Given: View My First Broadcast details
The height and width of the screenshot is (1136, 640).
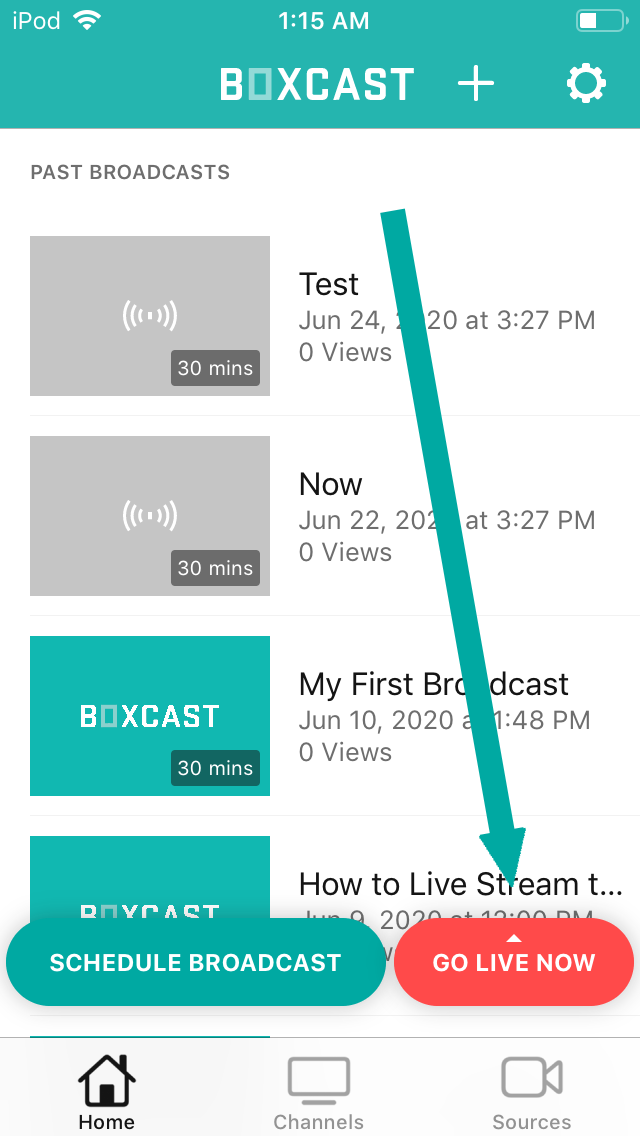Looking at the screenshot, I should [x=433, y=686].
